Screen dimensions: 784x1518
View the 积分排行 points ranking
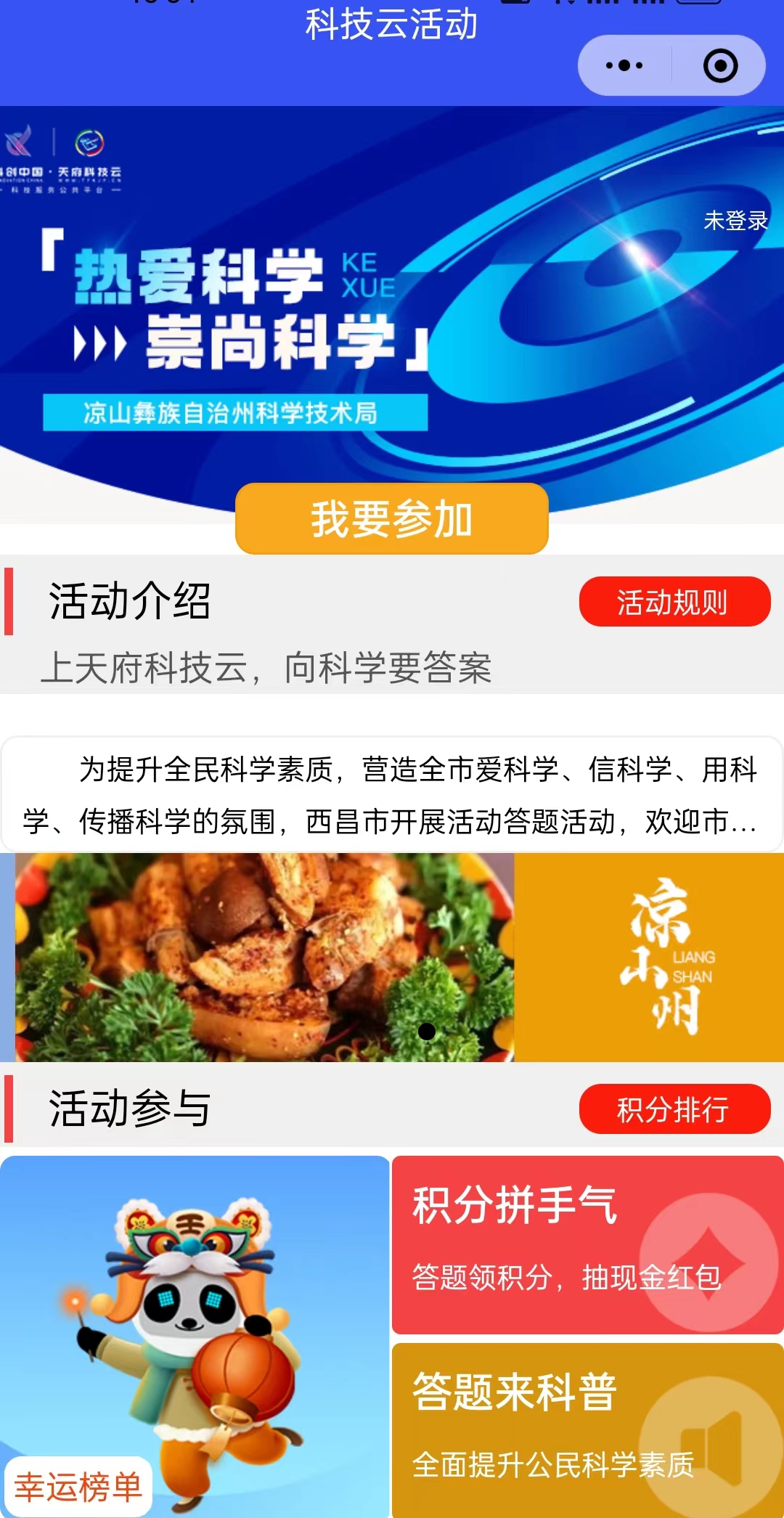pyautogui.click(x=674, y=1109)
